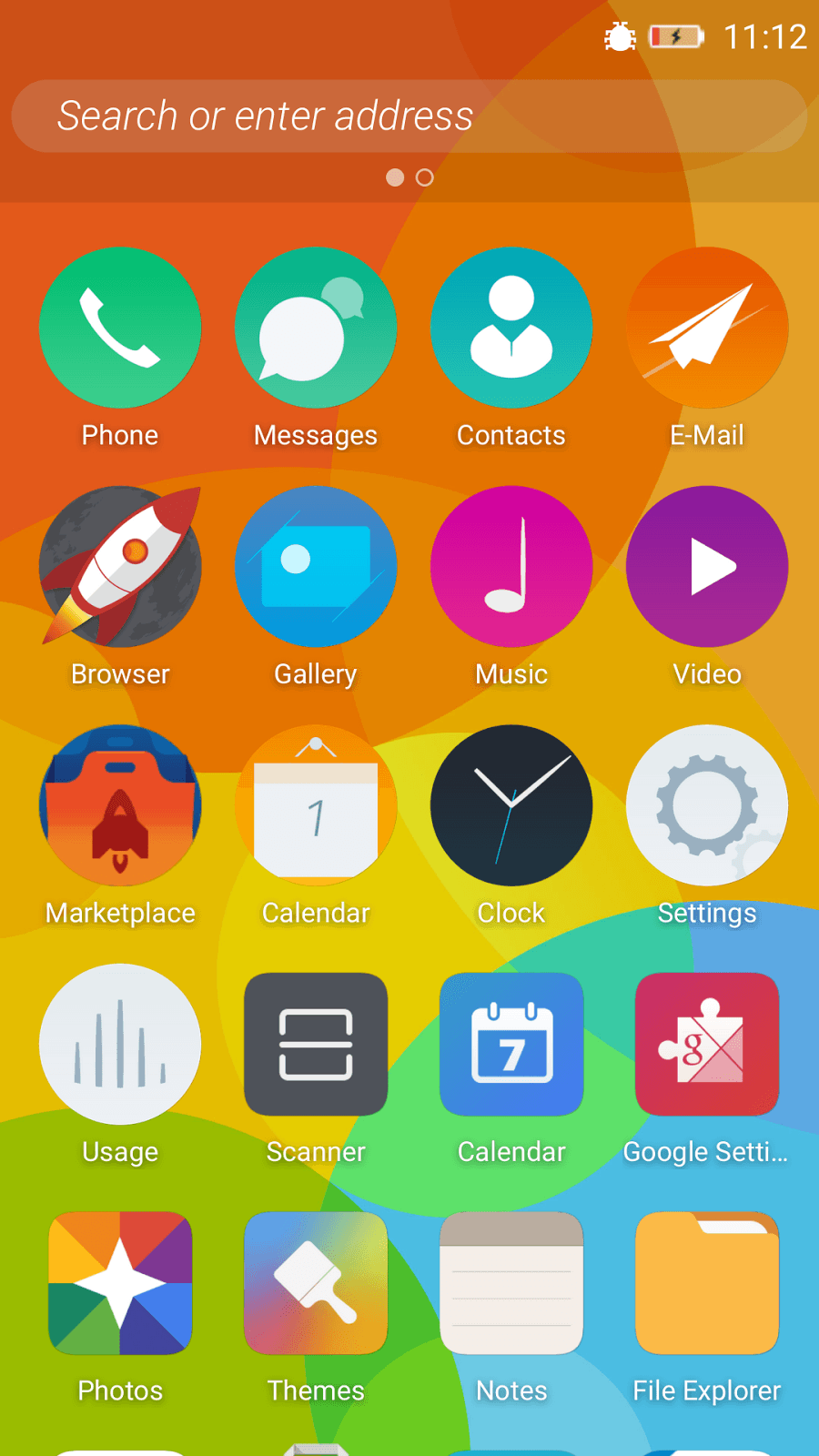
Task: Play something in the Music app
Action: coord(511,566)
